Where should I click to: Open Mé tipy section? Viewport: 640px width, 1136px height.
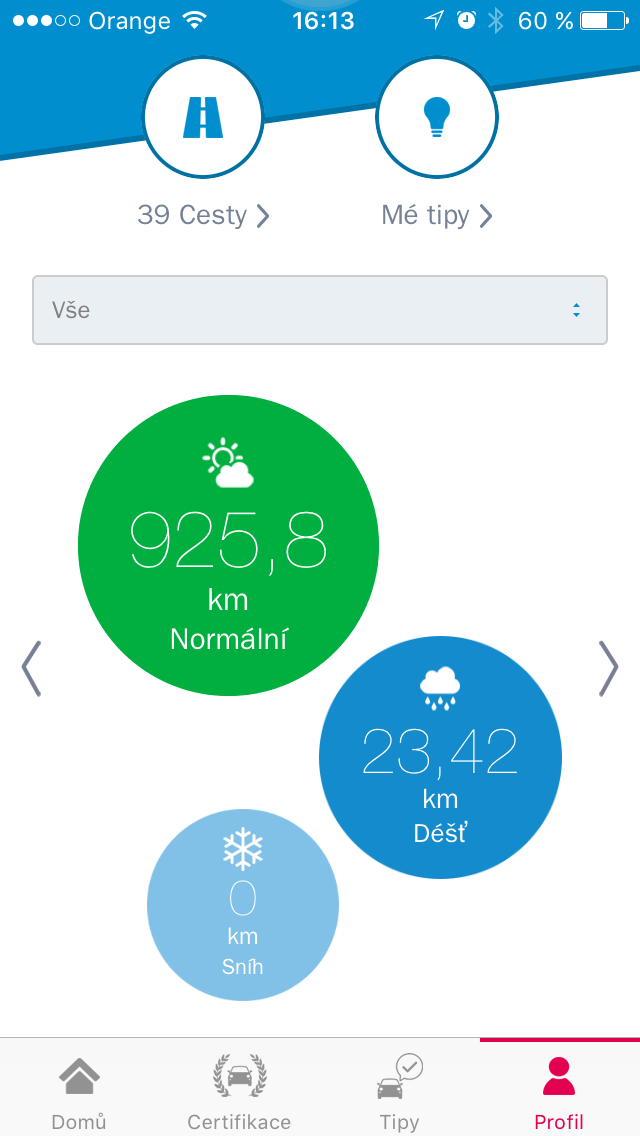click(437, 215)
